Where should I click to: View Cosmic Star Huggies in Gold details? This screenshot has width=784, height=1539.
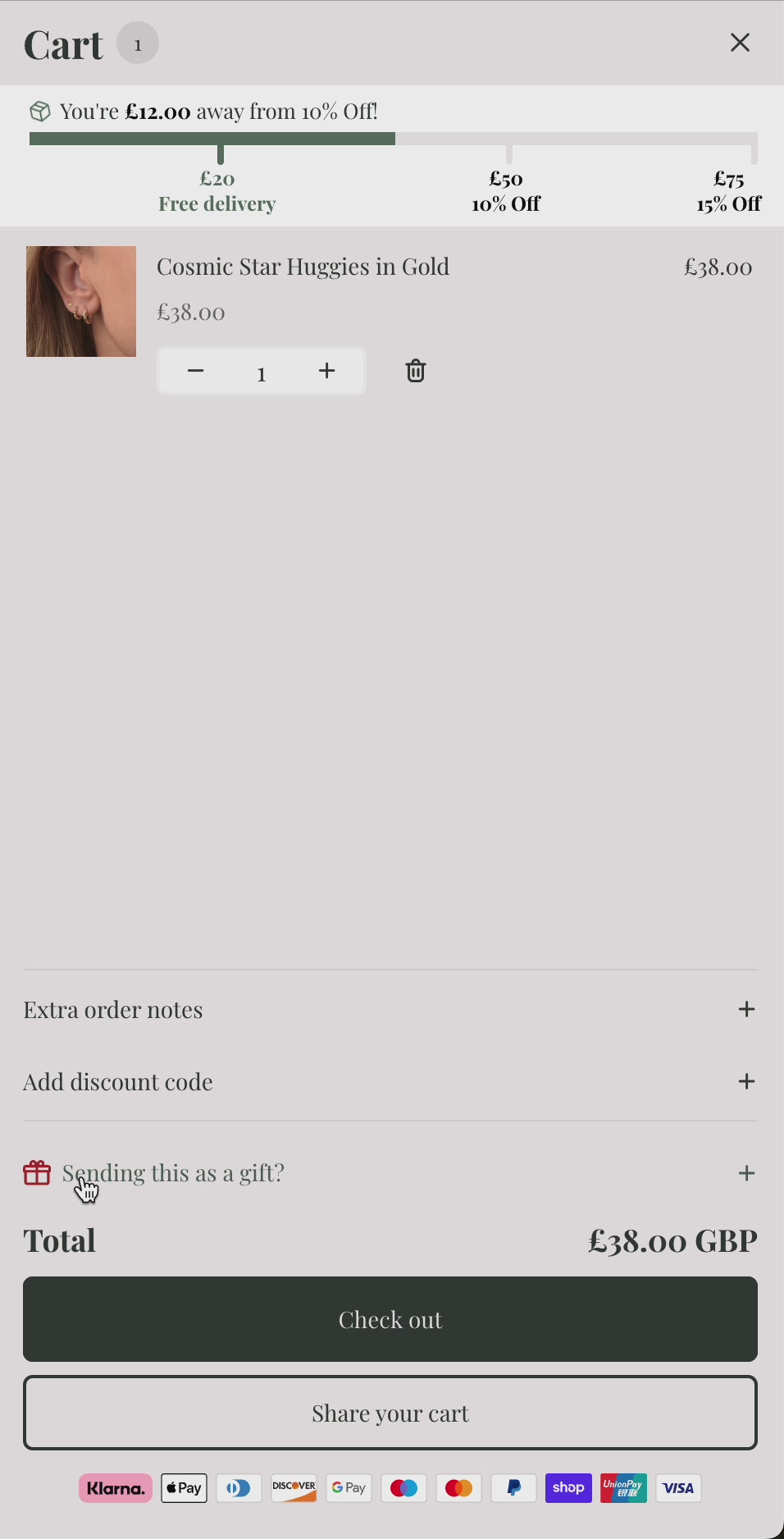tap(303, 267)
